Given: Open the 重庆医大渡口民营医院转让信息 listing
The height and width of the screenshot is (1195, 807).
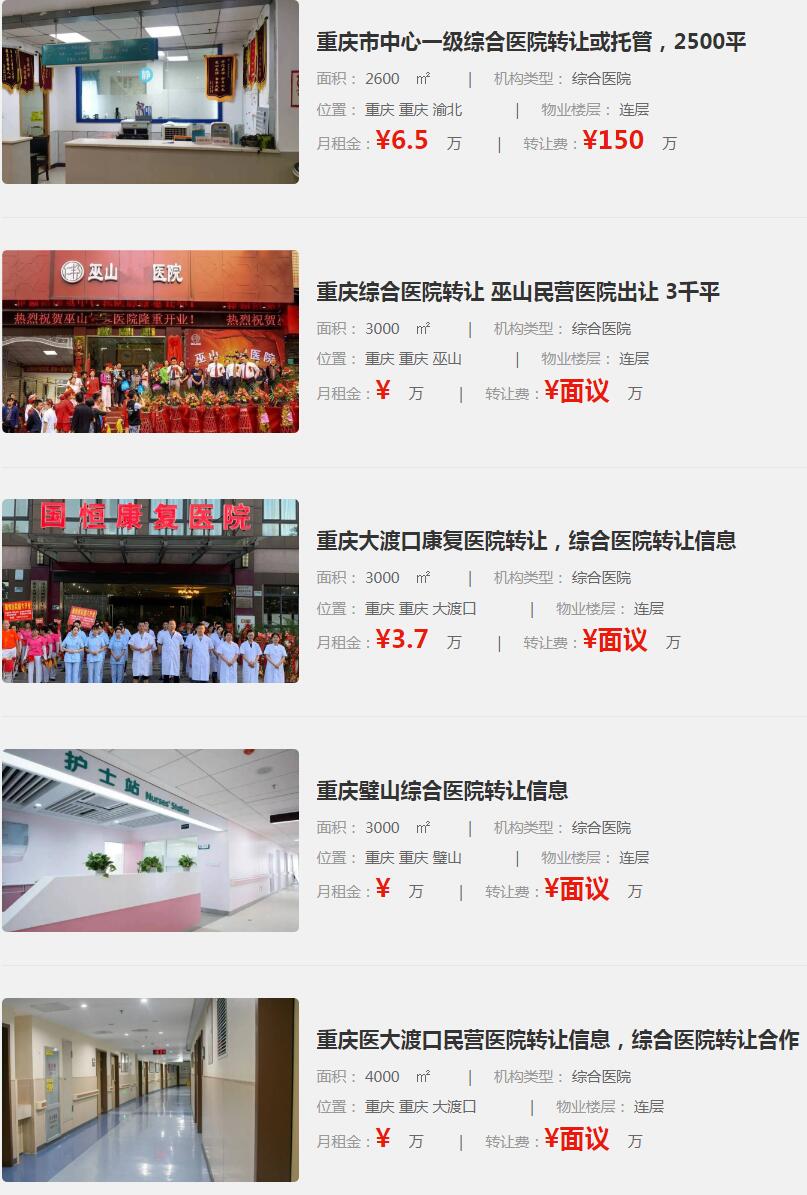Looking at the screenshot, I should pos(557,1040).
